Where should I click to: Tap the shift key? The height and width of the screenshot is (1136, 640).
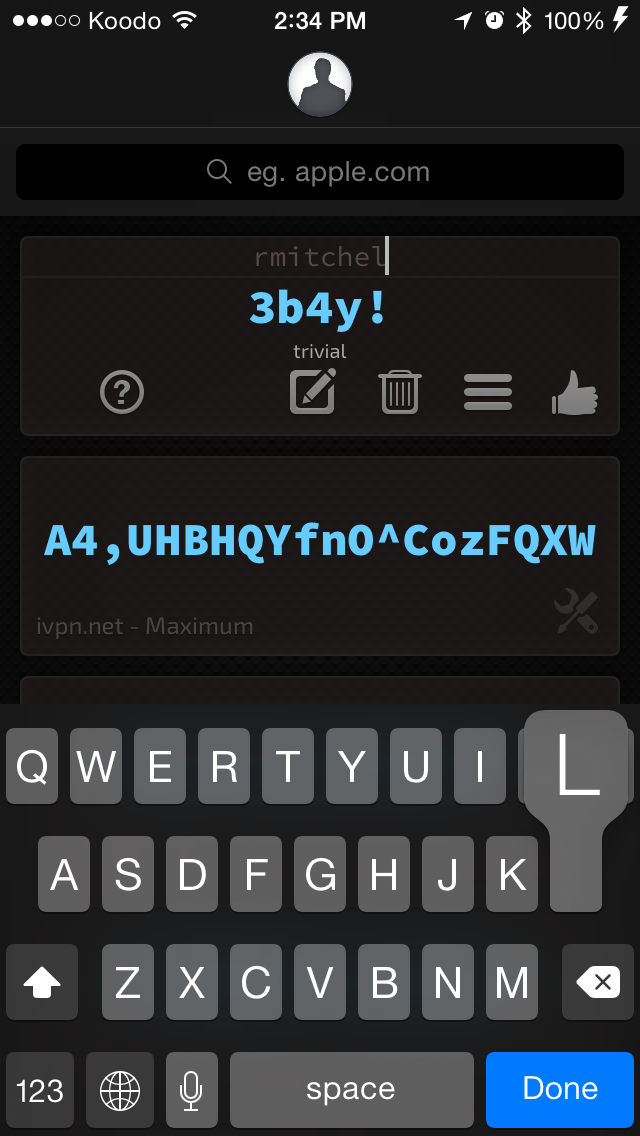point(42,984)
